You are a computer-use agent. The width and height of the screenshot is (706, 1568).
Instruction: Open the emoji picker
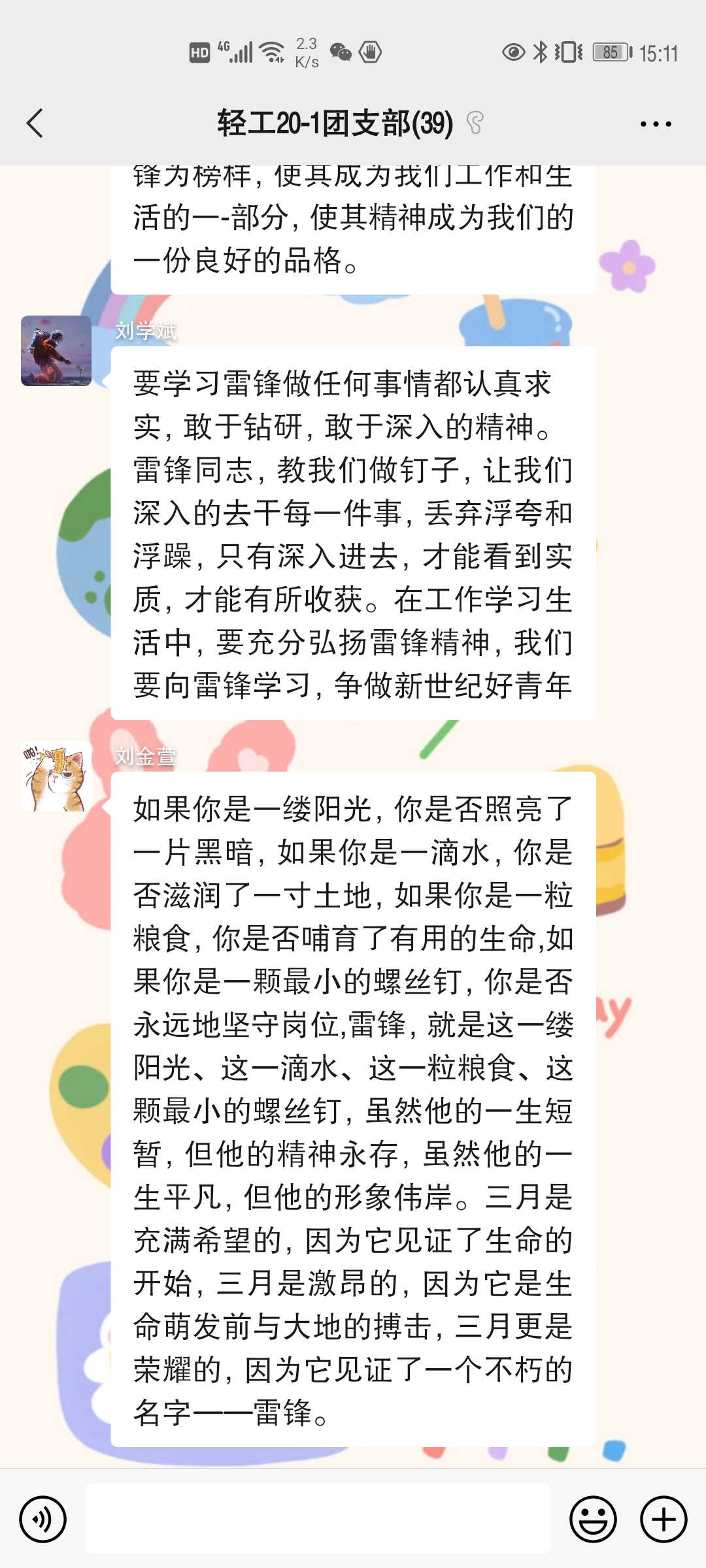(593, 1519)
